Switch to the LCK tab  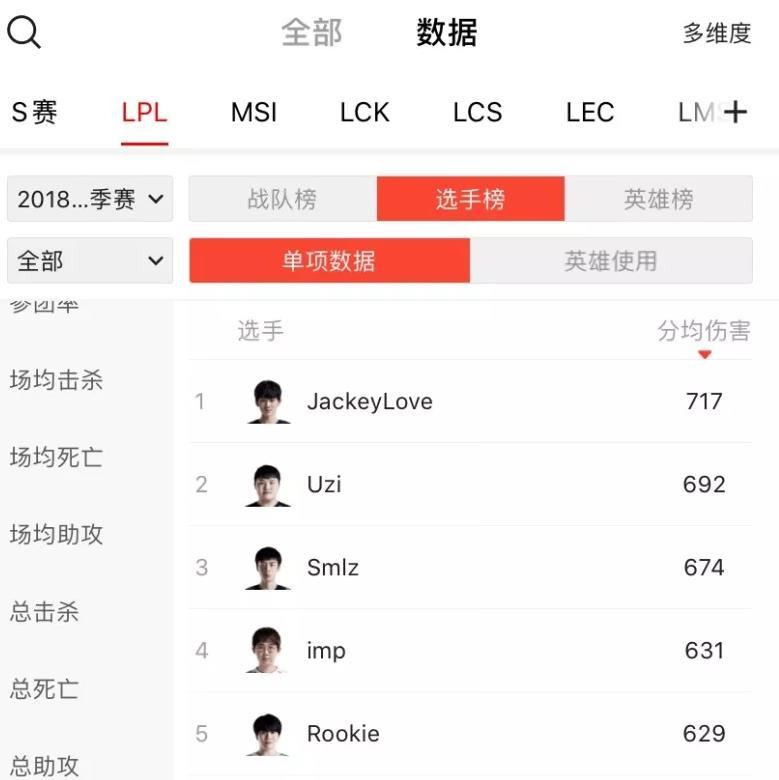tap(364, 111)
